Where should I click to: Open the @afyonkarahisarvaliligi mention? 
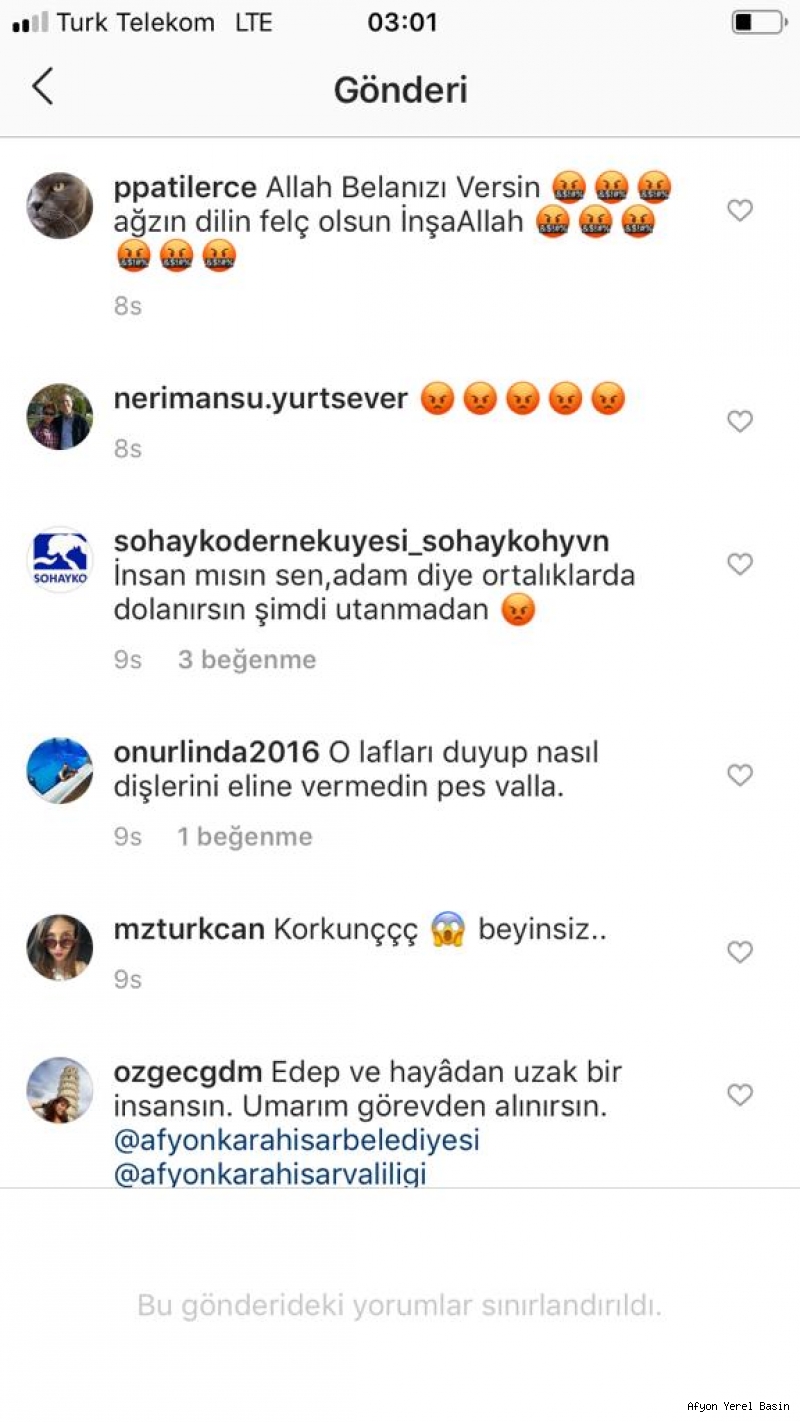270,1173
